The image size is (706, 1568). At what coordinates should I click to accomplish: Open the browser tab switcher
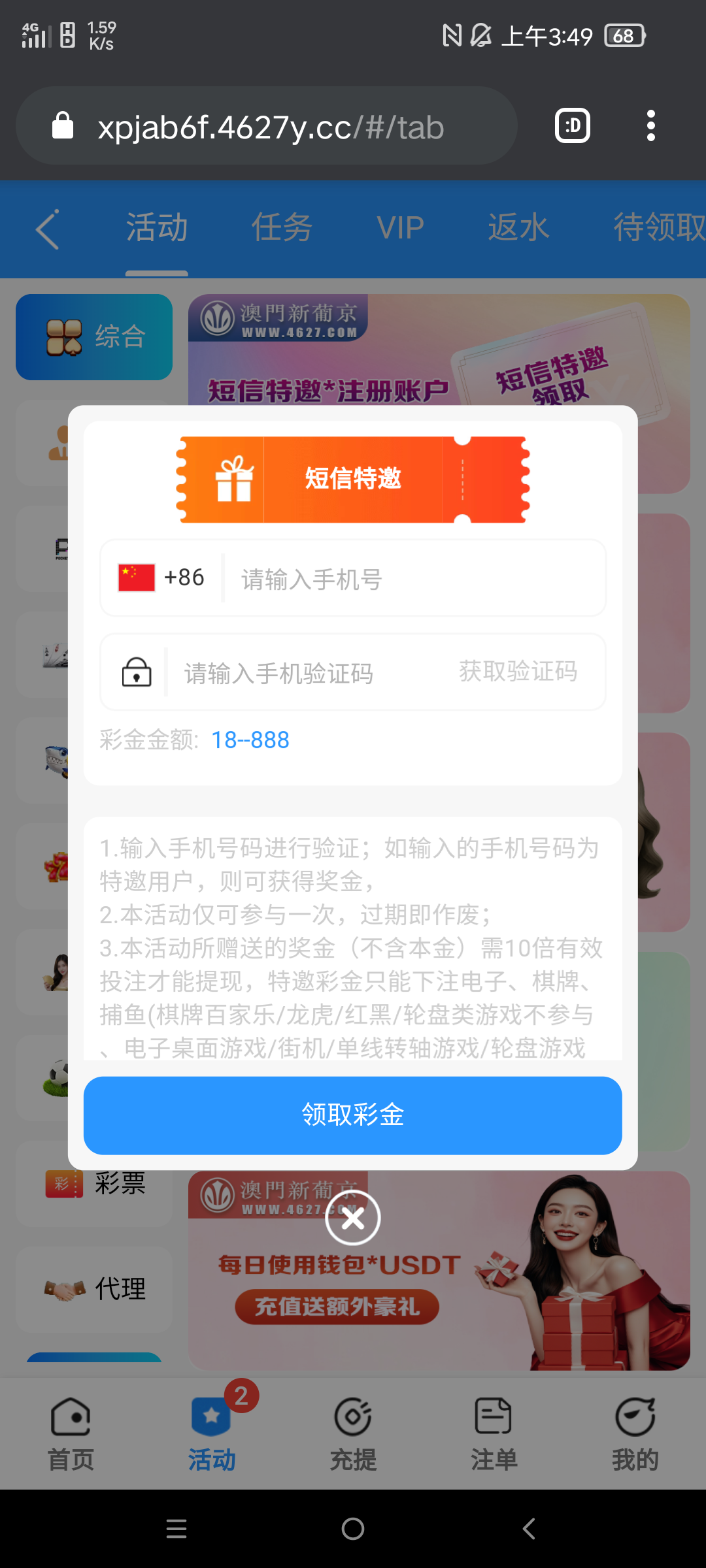click(573, 125)
